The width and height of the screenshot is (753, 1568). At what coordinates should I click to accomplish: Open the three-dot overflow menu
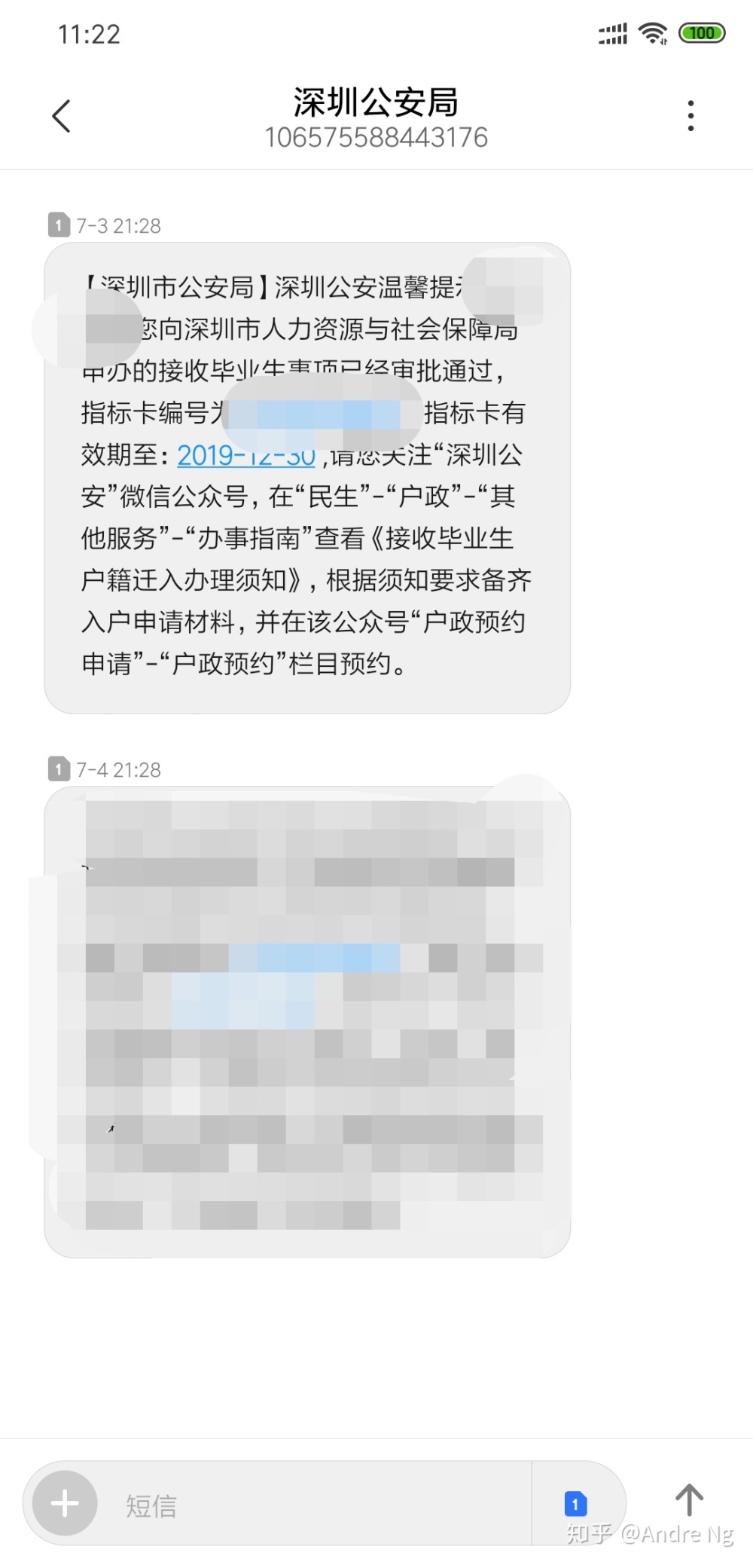point(690,116)
